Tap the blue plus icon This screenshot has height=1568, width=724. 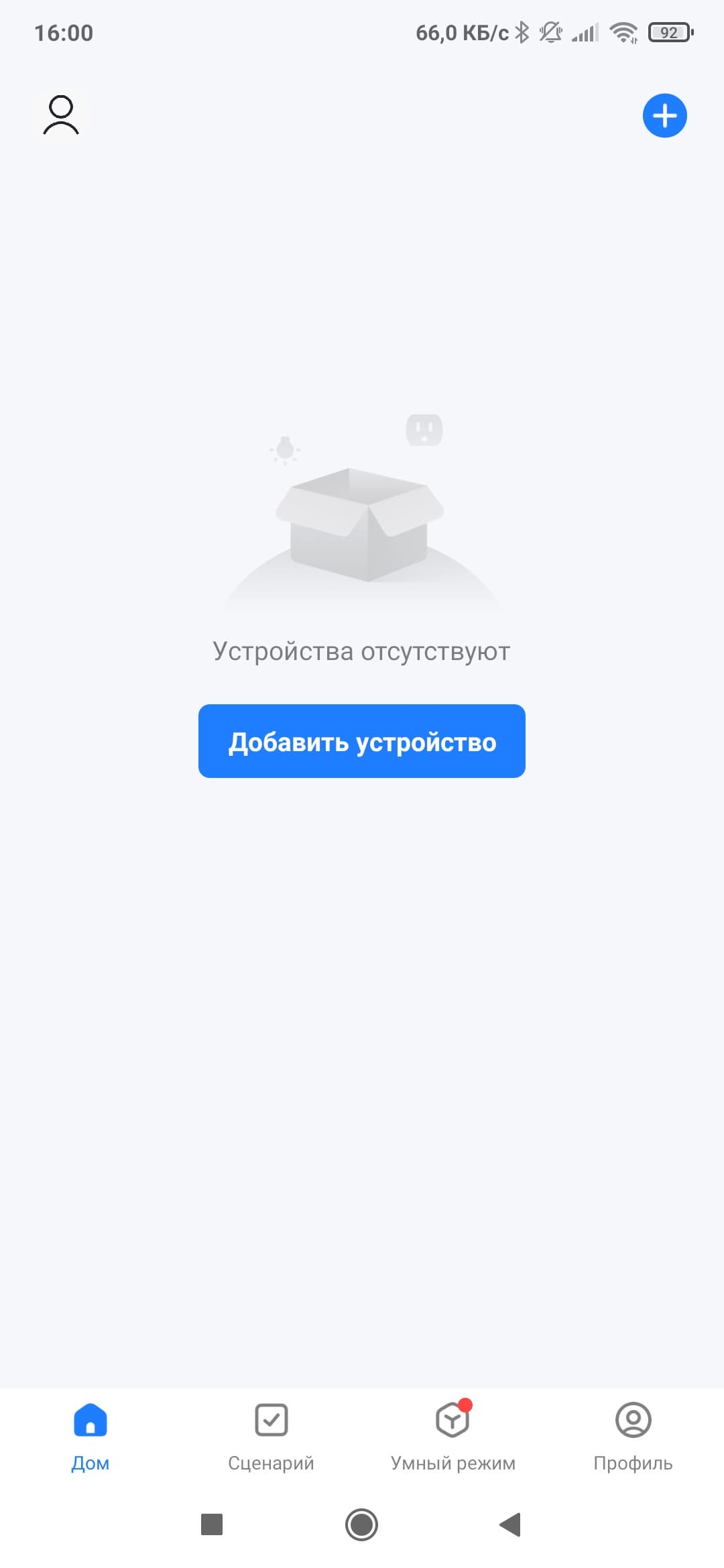pyautogui.click(x=664, y=115)
